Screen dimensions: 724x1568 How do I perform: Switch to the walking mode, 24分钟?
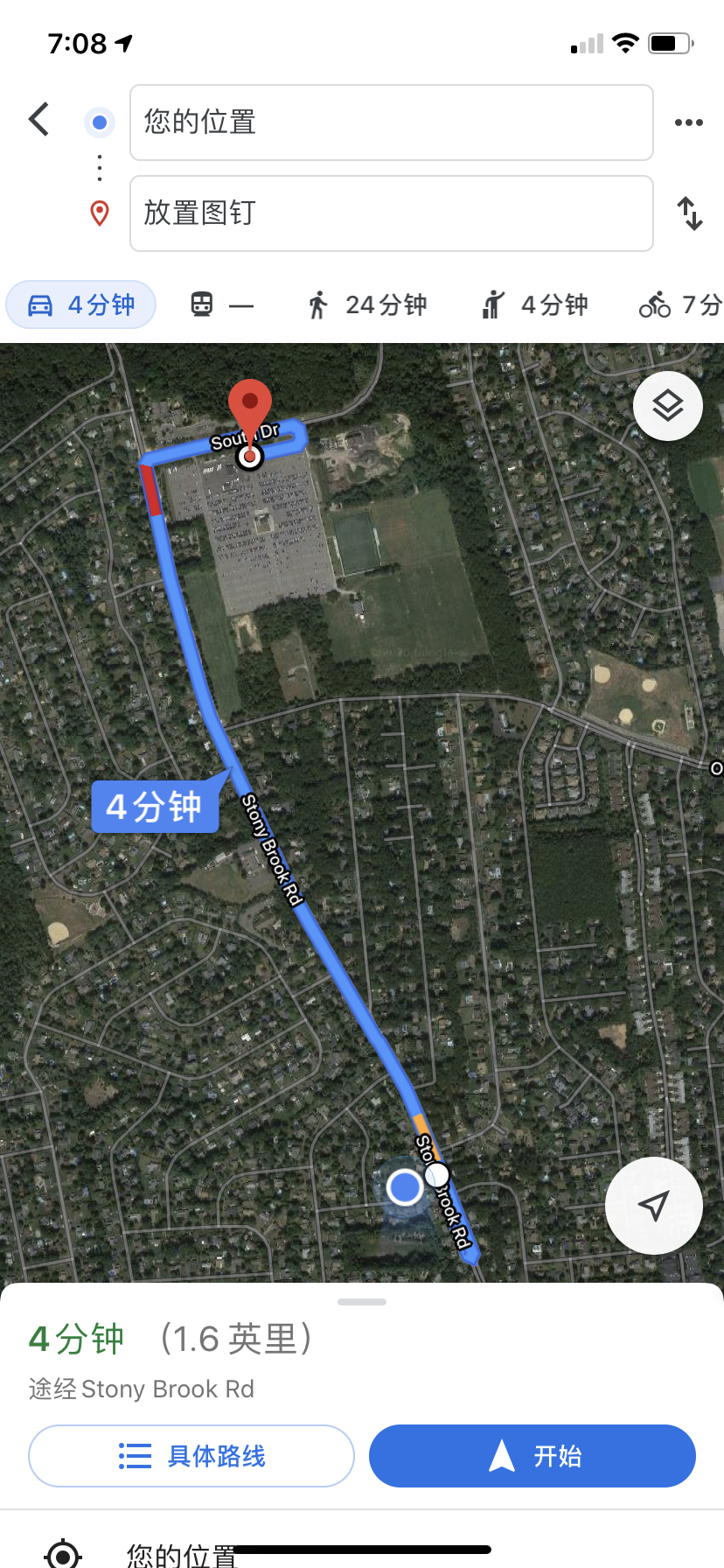point(367,305)
